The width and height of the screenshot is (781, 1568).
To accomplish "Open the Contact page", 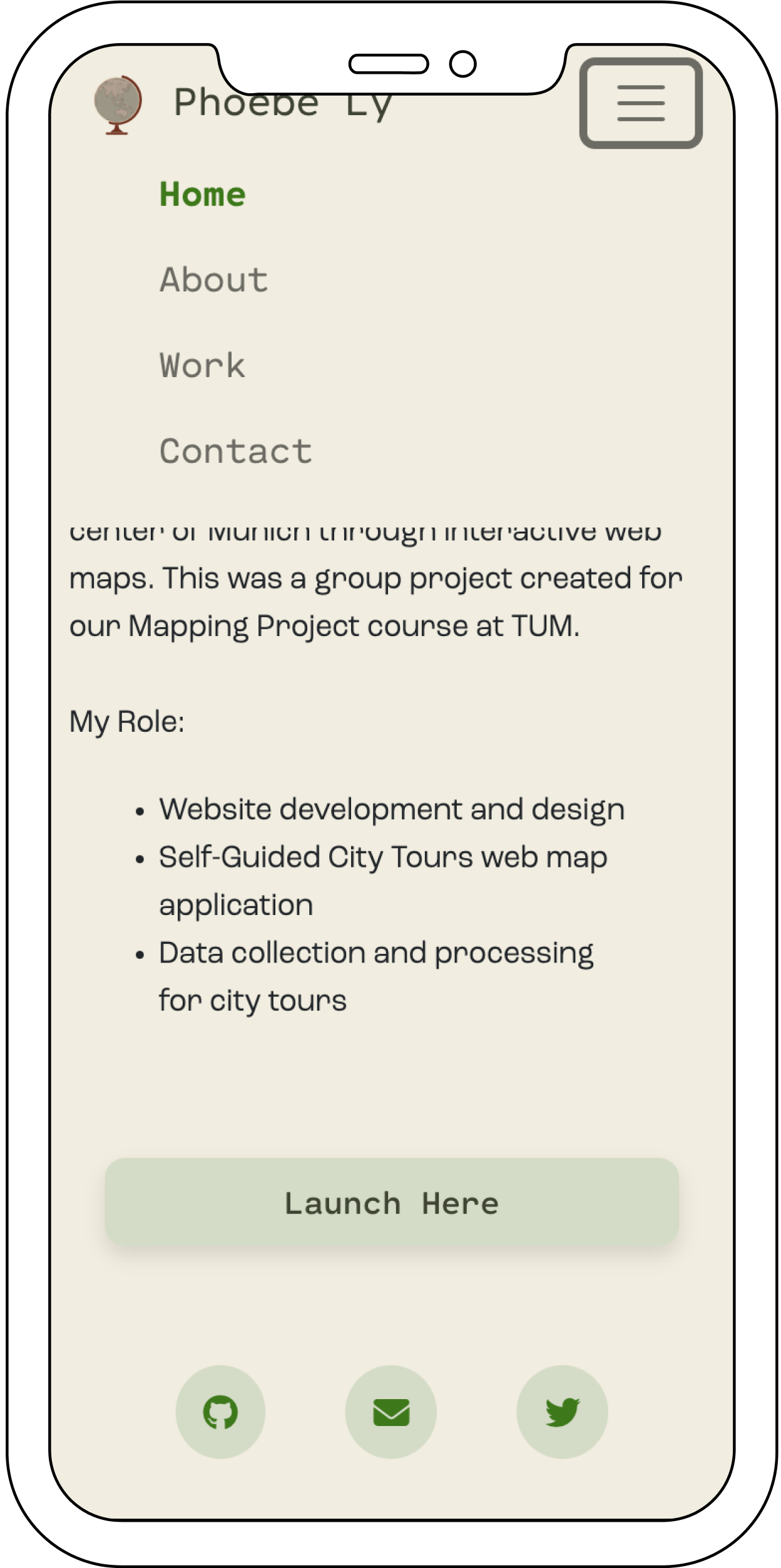I will (235, 451).
